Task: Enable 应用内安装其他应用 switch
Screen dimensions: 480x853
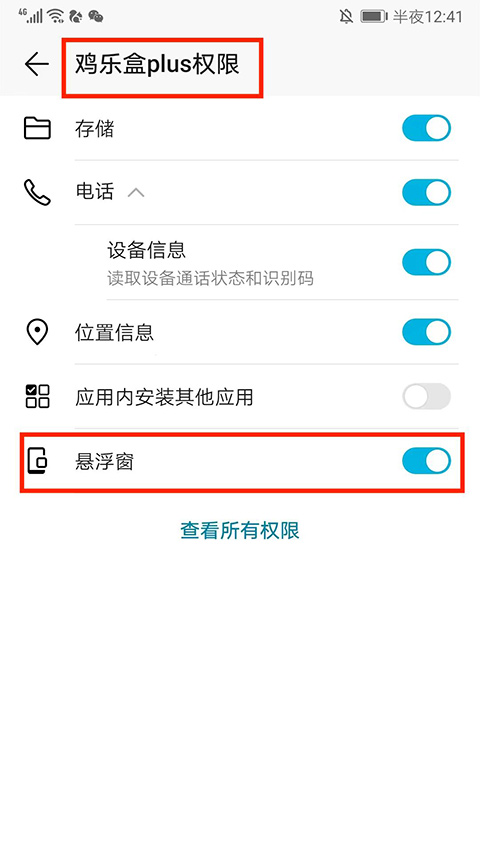Action: tap(427, 397)
